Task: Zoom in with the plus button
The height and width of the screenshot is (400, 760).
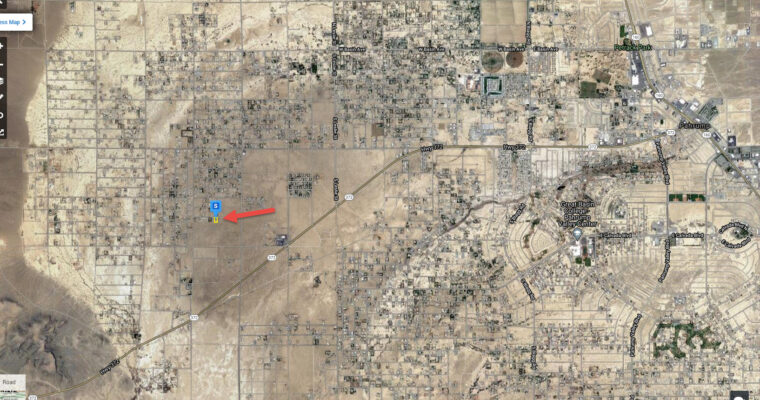Action: click(x=3, y=46)
